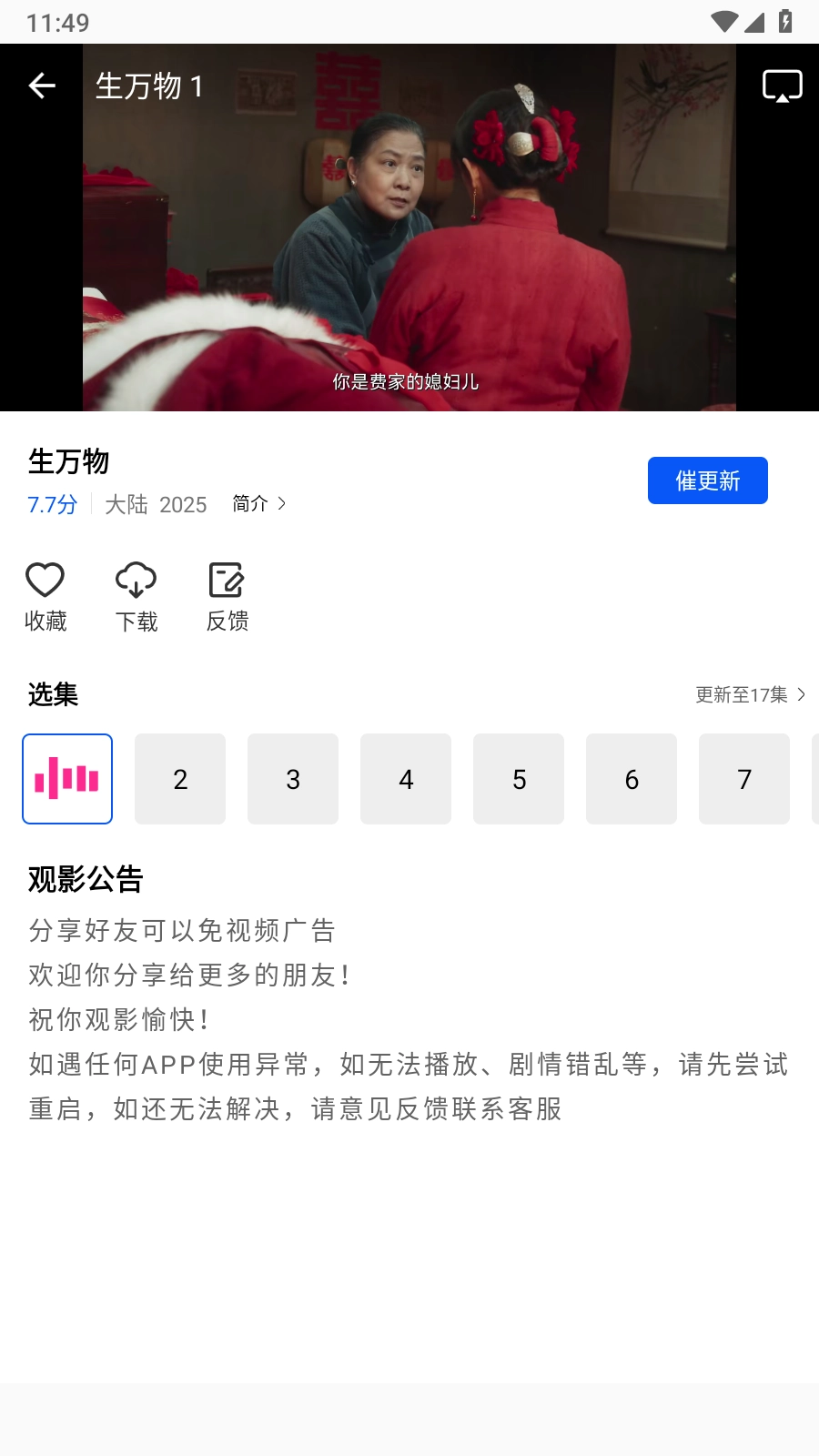Tap the battery icon in status bar

click(786, 22)
